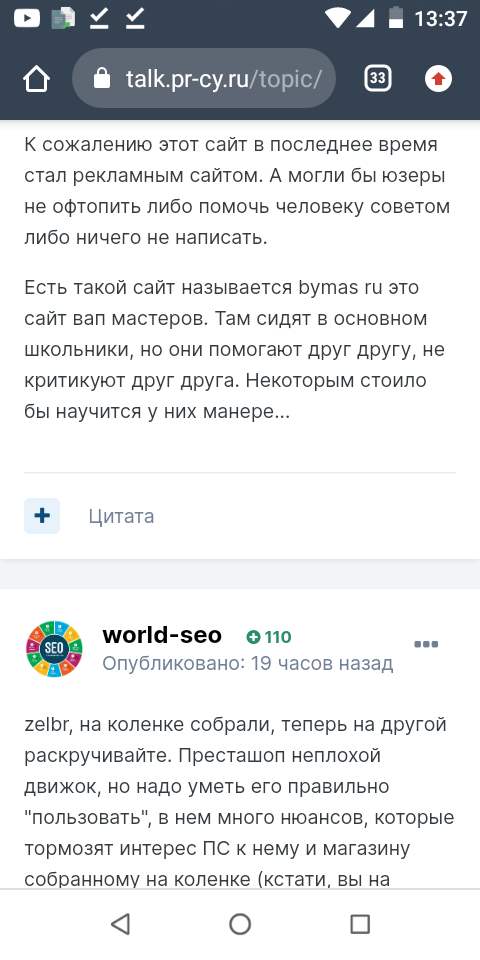
Task: Tap the browser home icon
Action: [36, 79]
